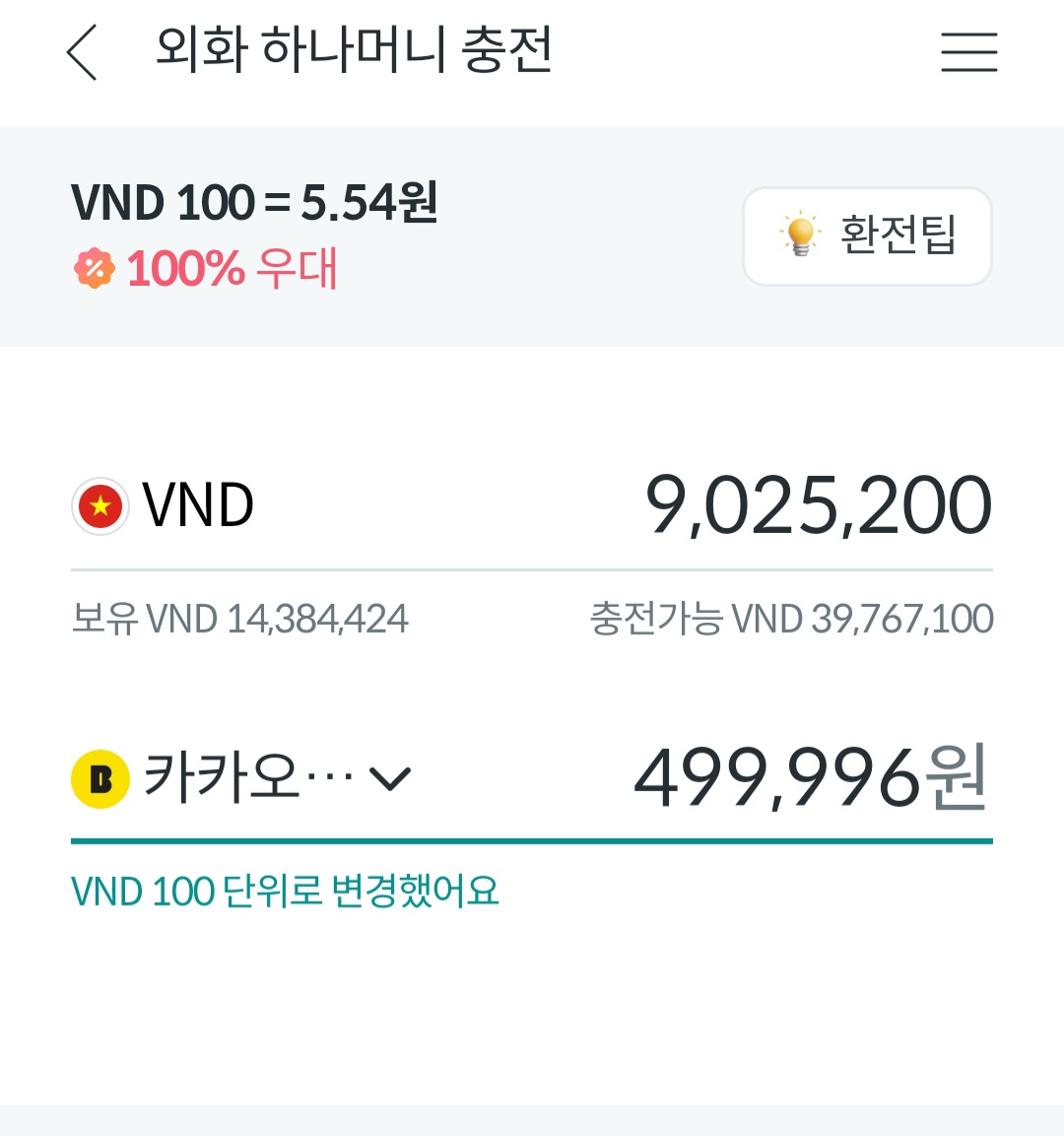This screenshot has width=1064, height=1136.
Task: Edit the VND amount field
Action: pos(817,505)
